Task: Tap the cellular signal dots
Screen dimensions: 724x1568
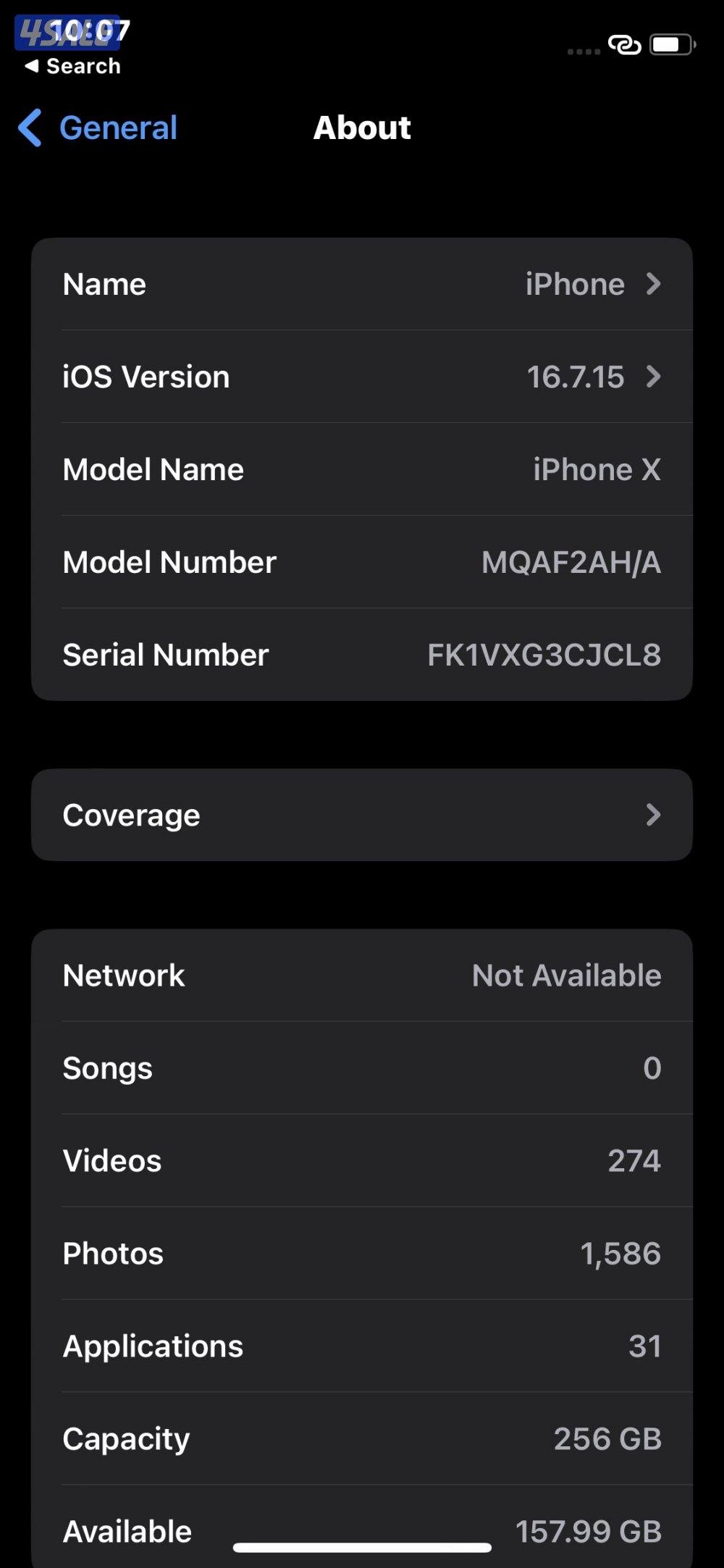Action: coord(581,51)
